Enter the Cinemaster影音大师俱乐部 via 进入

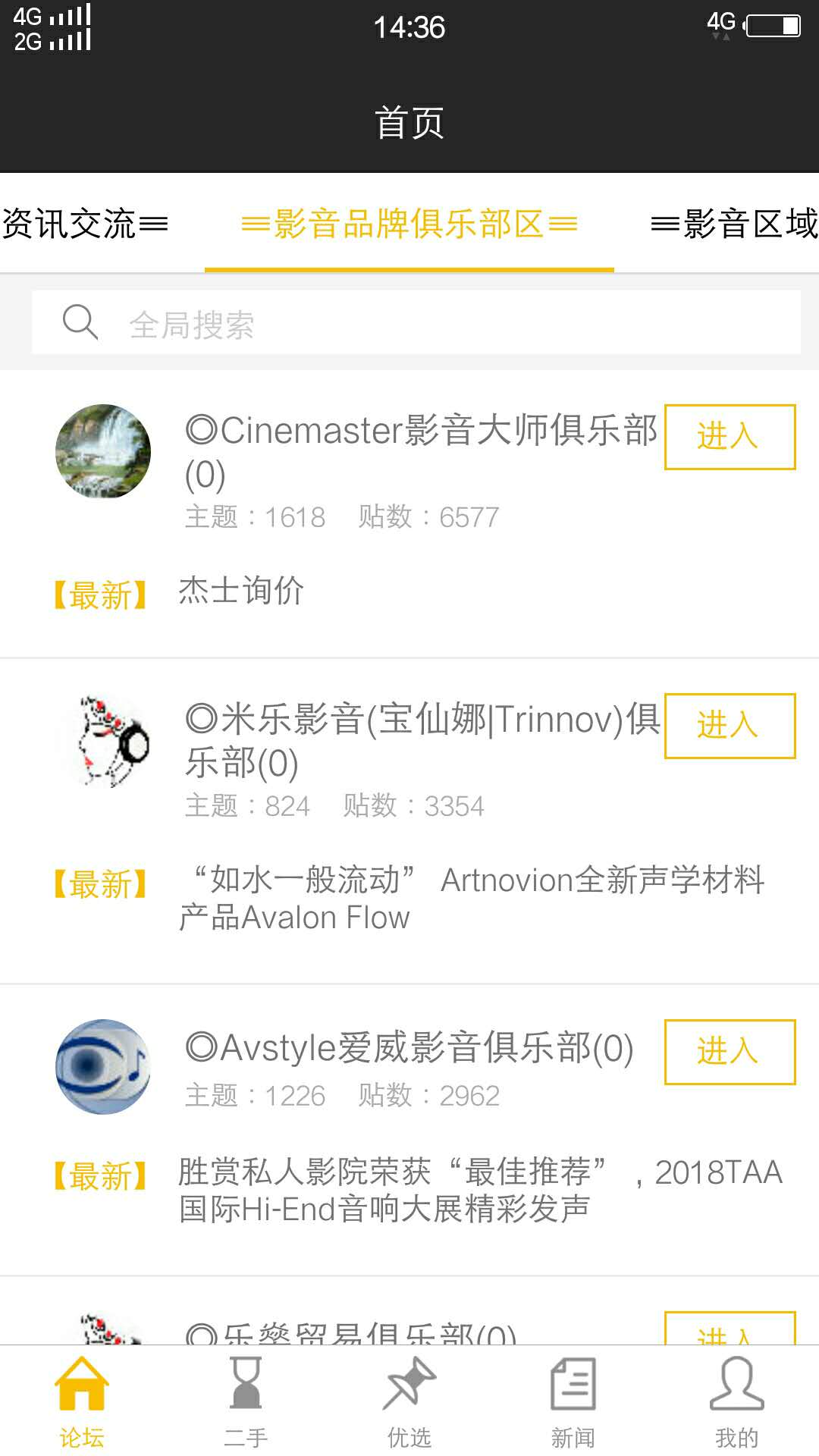tap(730, 437)
